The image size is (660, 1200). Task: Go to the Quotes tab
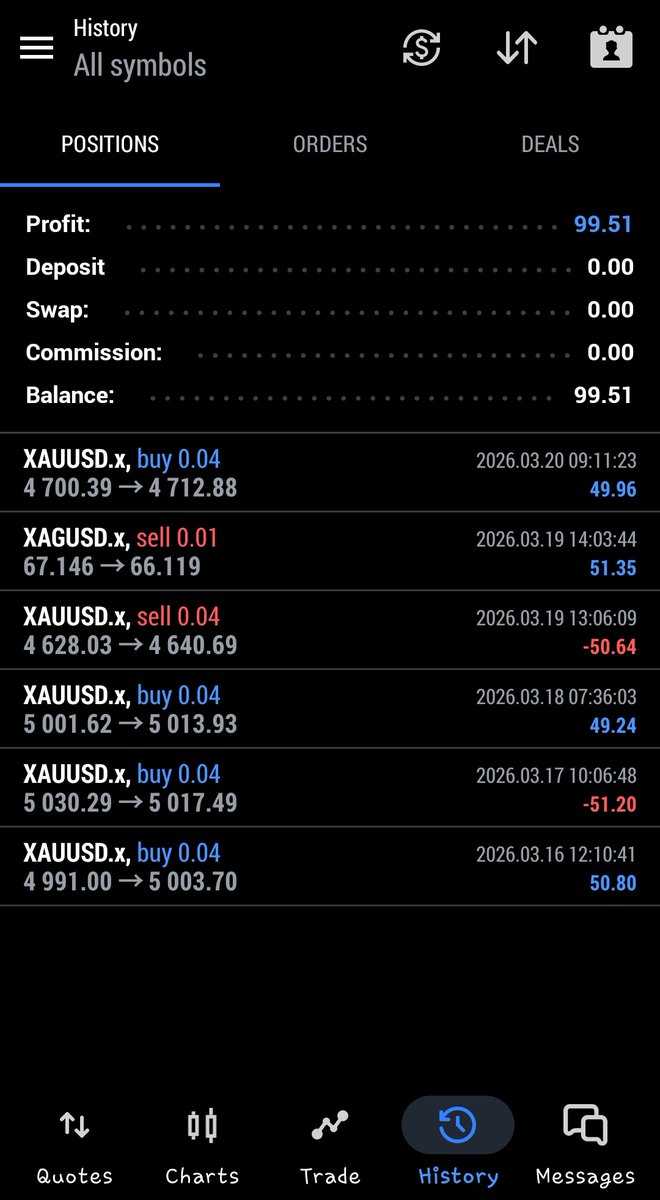[x=75, y=1146]
